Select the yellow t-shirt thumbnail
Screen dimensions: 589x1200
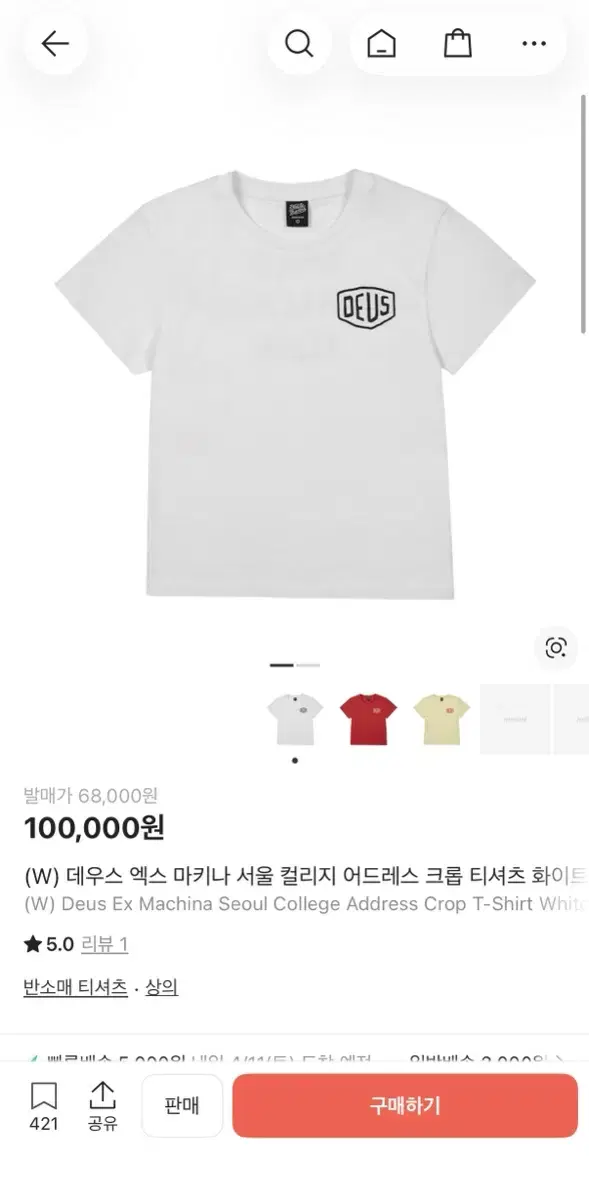(441, 719)
